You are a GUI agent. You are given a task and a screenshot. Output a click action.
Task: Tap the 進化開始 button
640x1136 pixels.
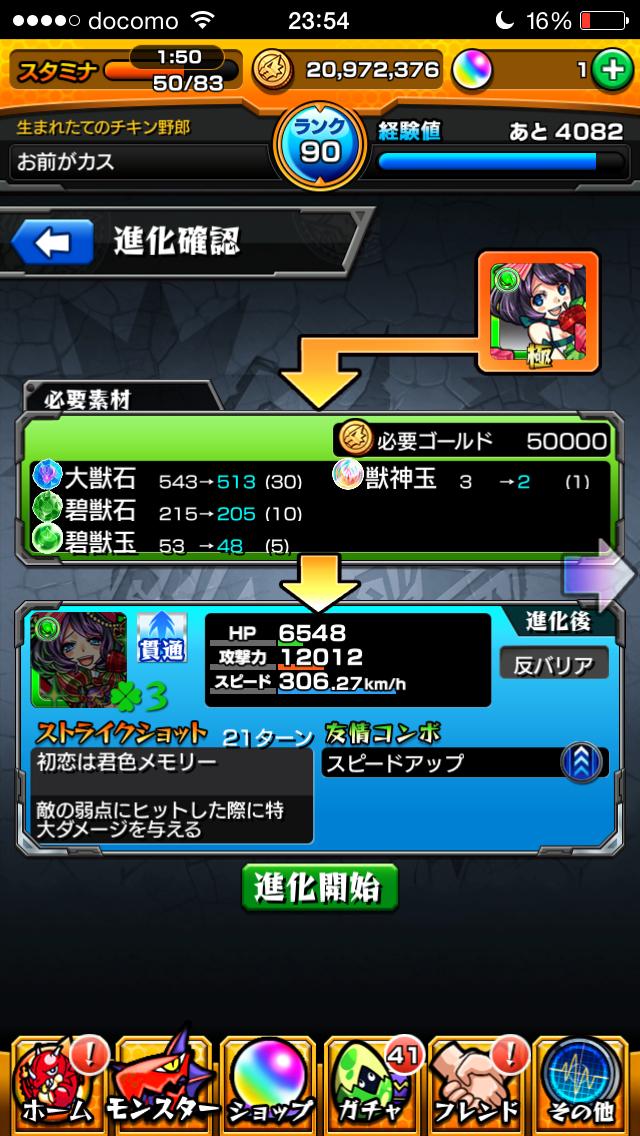(319, 885)
